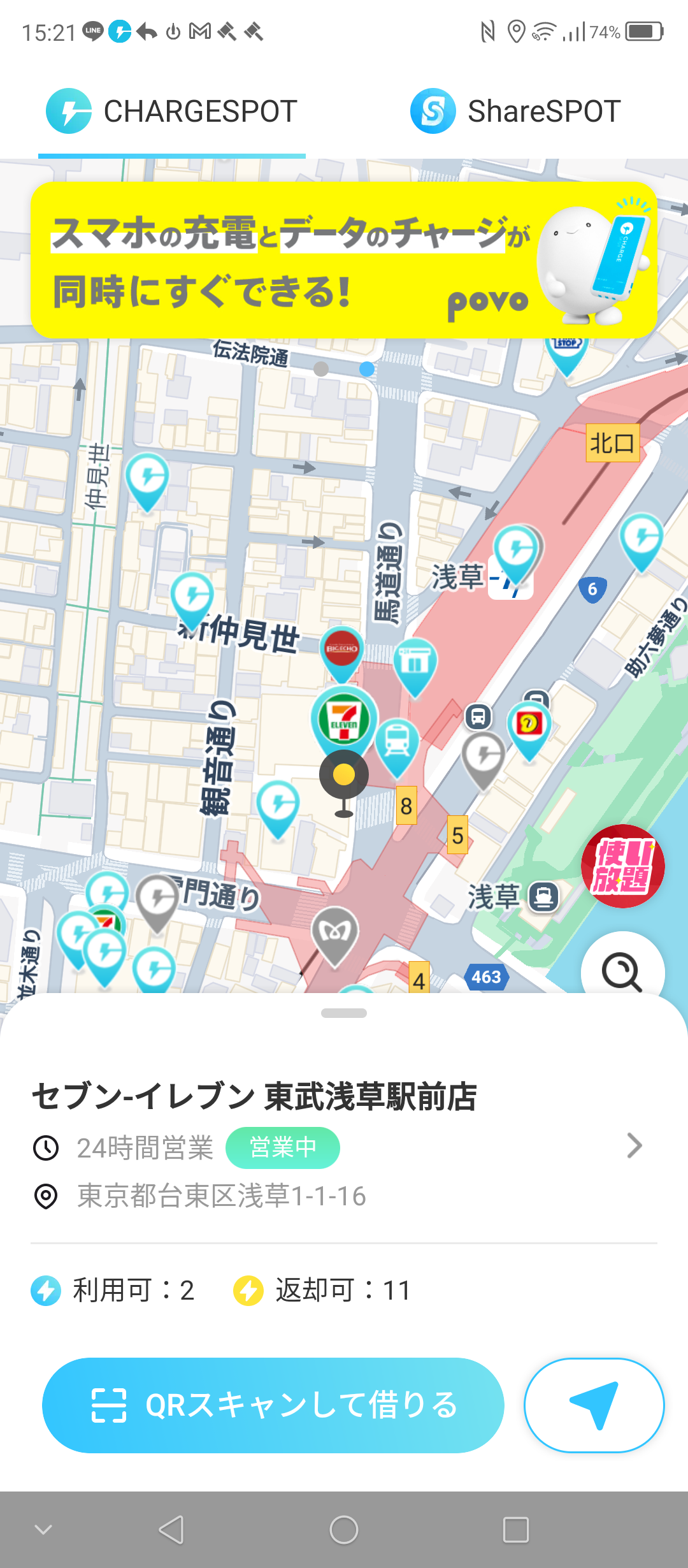This screenshot has width=688, height=1568.
Task: Select the BIG ECHO map pin
Action: (x=341, y=650)
